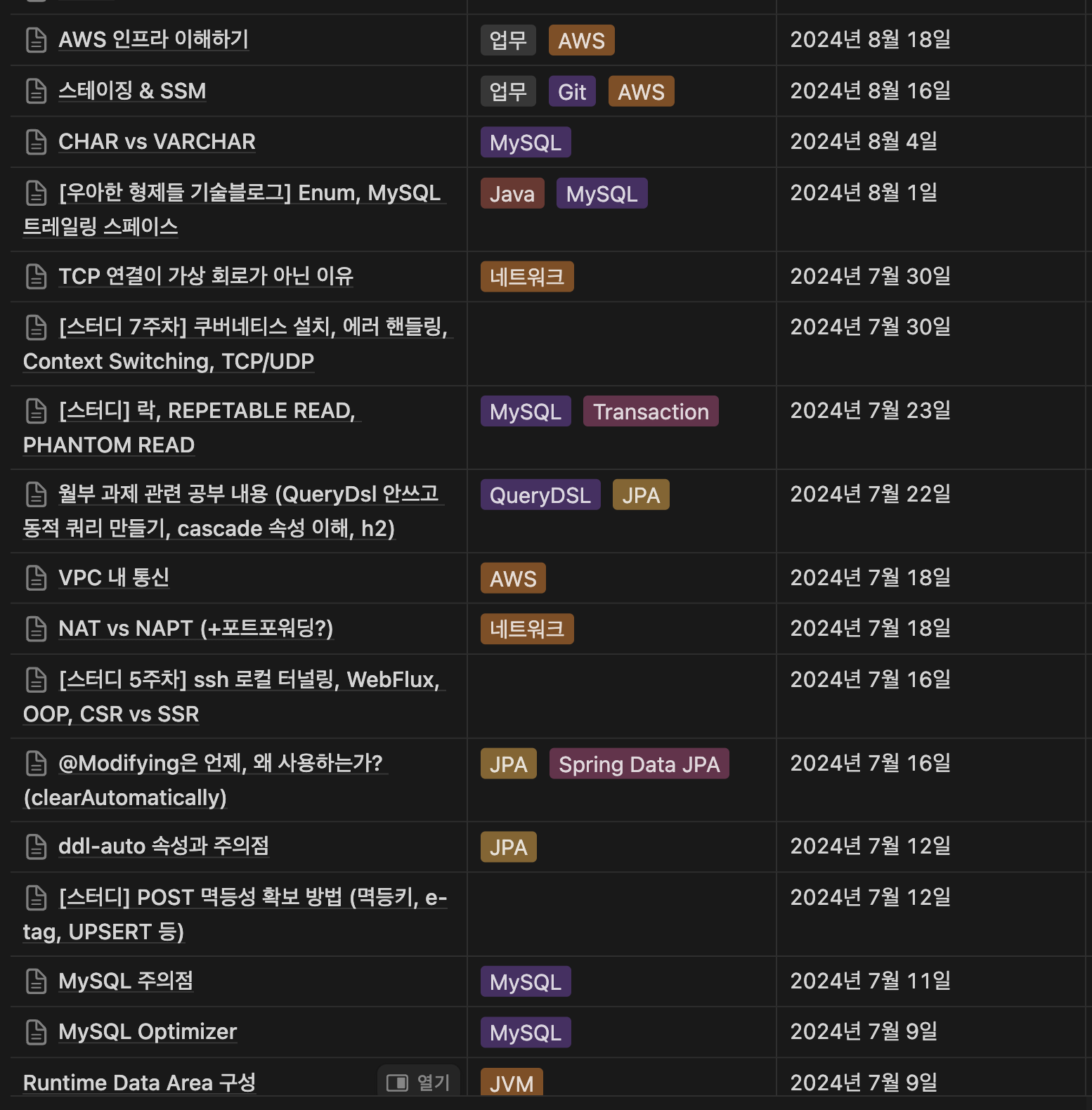
Task: Open the NAT vs NAPT page
Action: coord(195,629)
